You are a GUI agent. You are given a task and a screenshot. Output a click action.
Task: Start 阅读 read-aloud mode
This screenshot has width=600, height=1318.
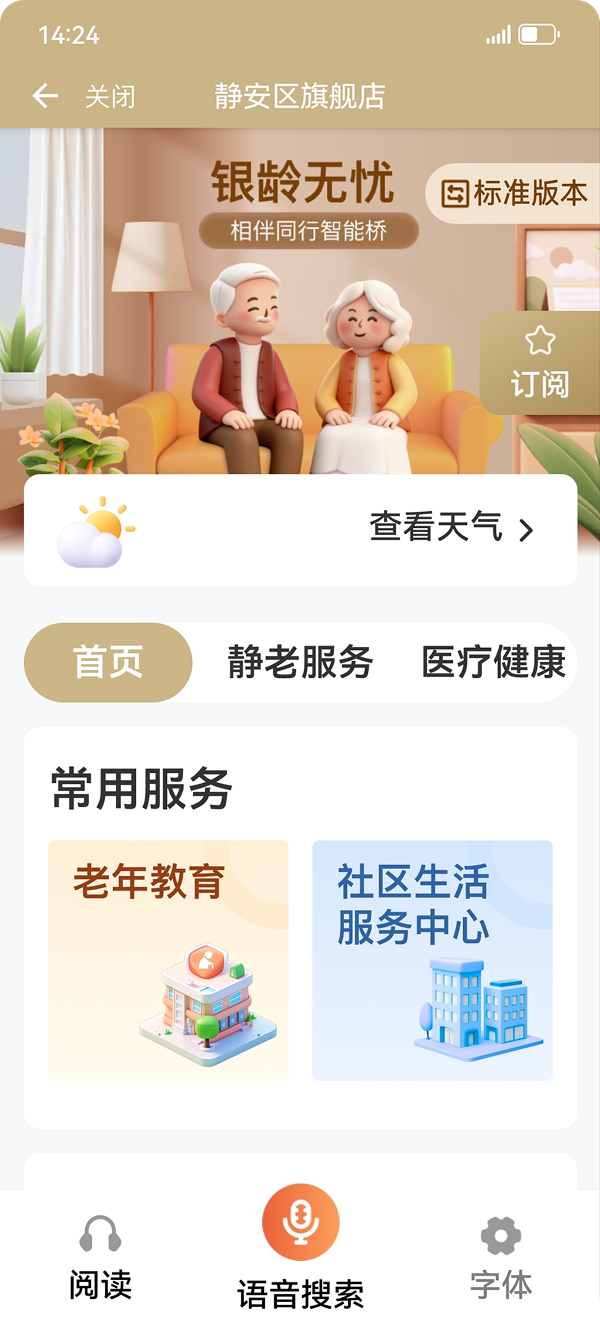point(100,1258)
